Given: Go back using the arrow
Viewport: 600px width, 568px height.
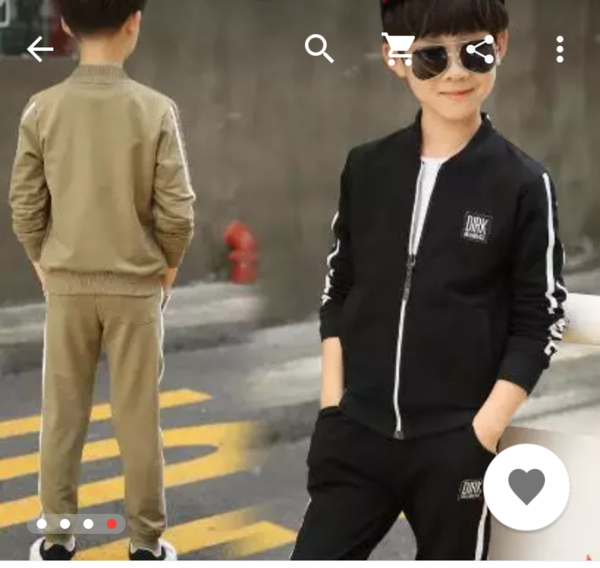Looking at the screenshot, I should [40, 49].
